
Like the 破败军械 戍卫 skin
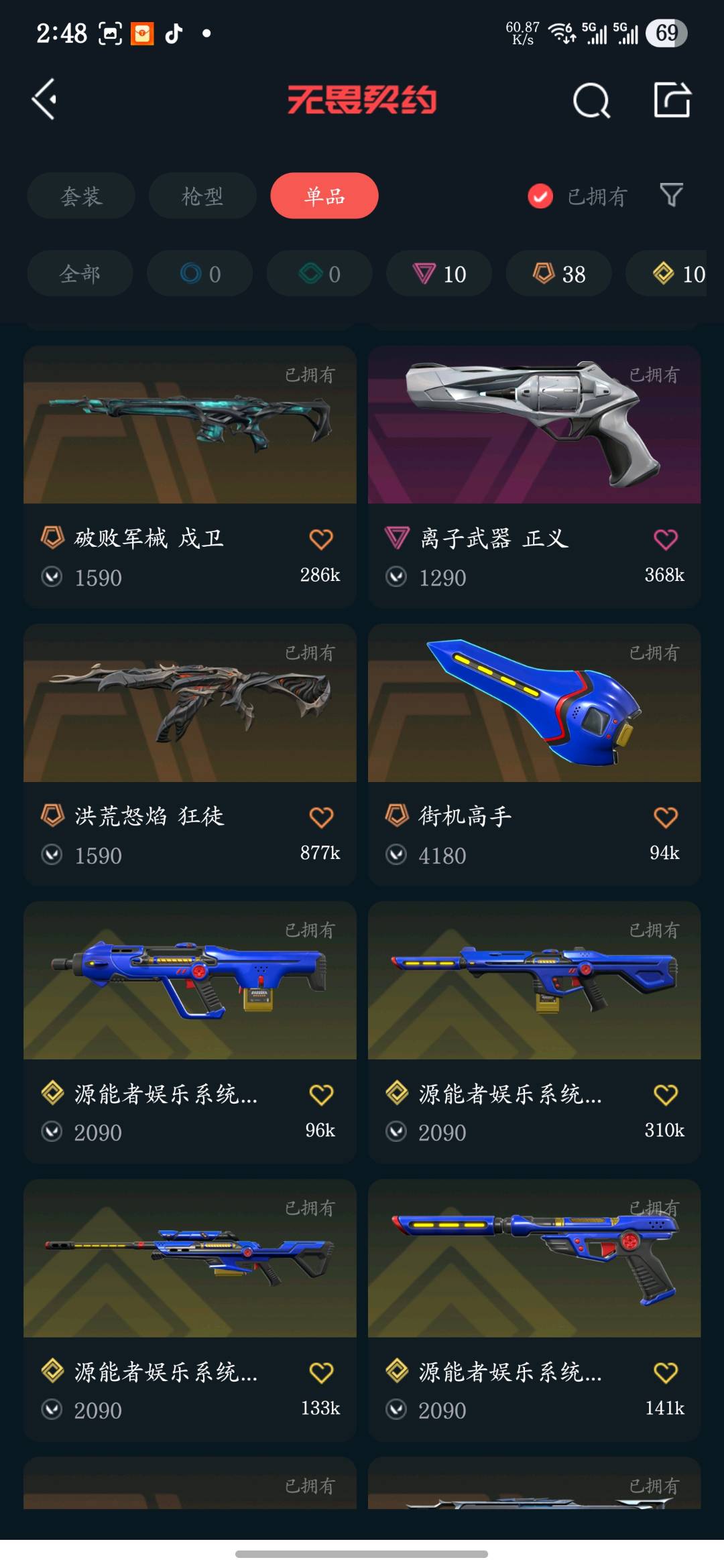click(321, 539)
